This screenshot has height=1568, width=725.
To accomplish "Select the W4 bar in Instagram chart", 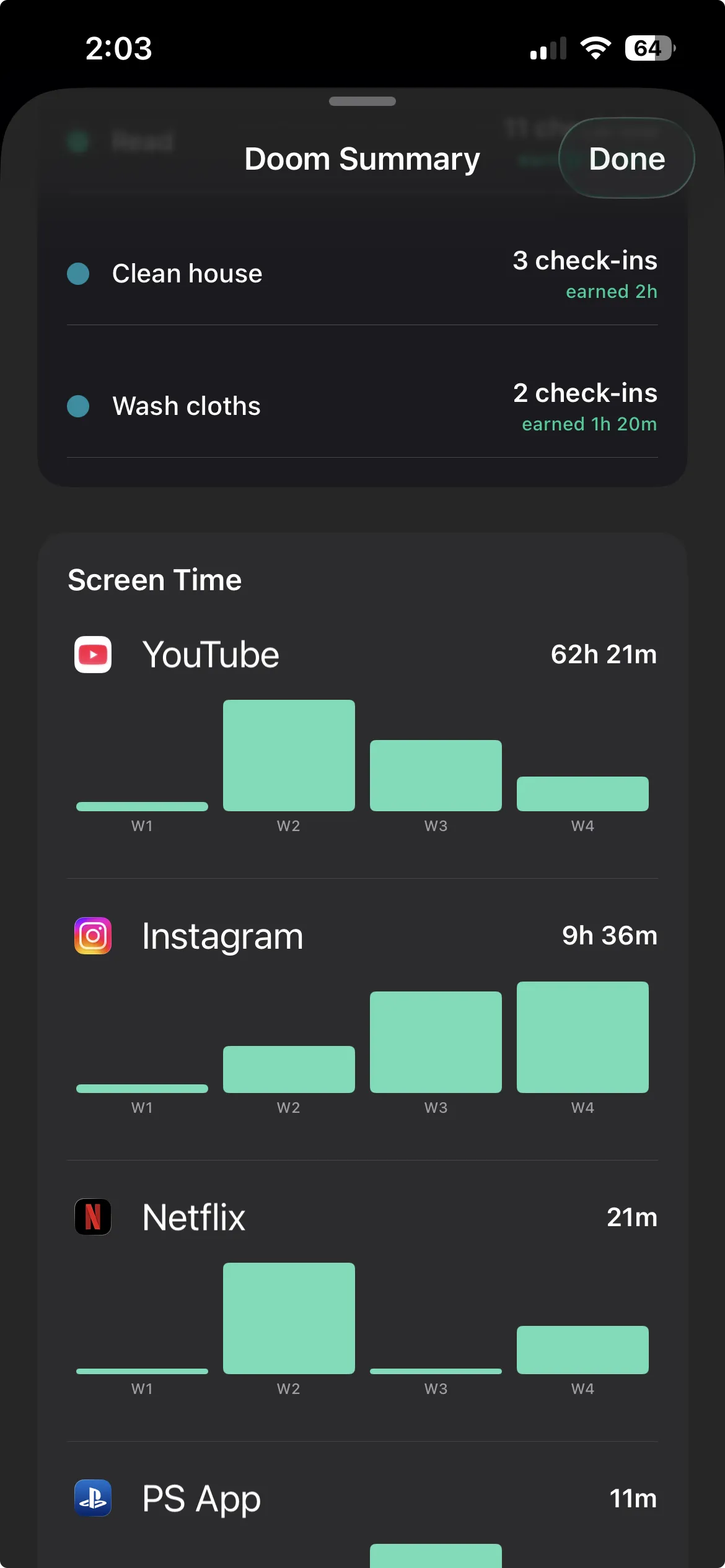I will click(582, 1037).
